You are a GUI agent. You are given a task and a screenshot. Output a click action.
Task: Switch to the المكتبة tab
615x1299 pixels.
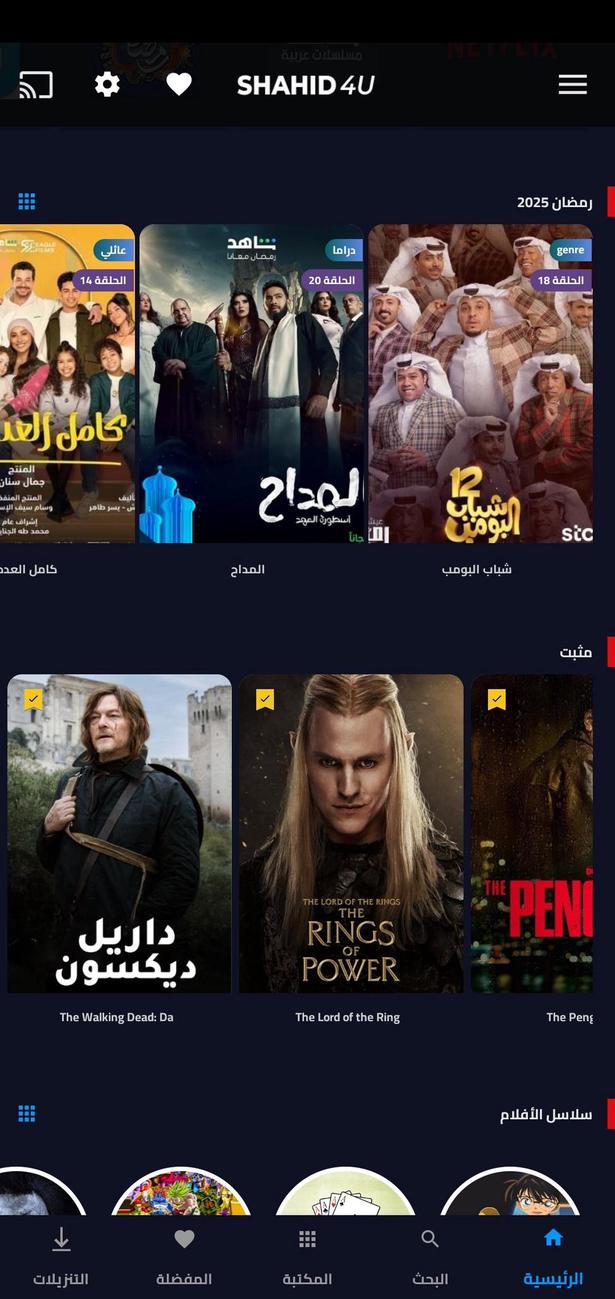307,1256
